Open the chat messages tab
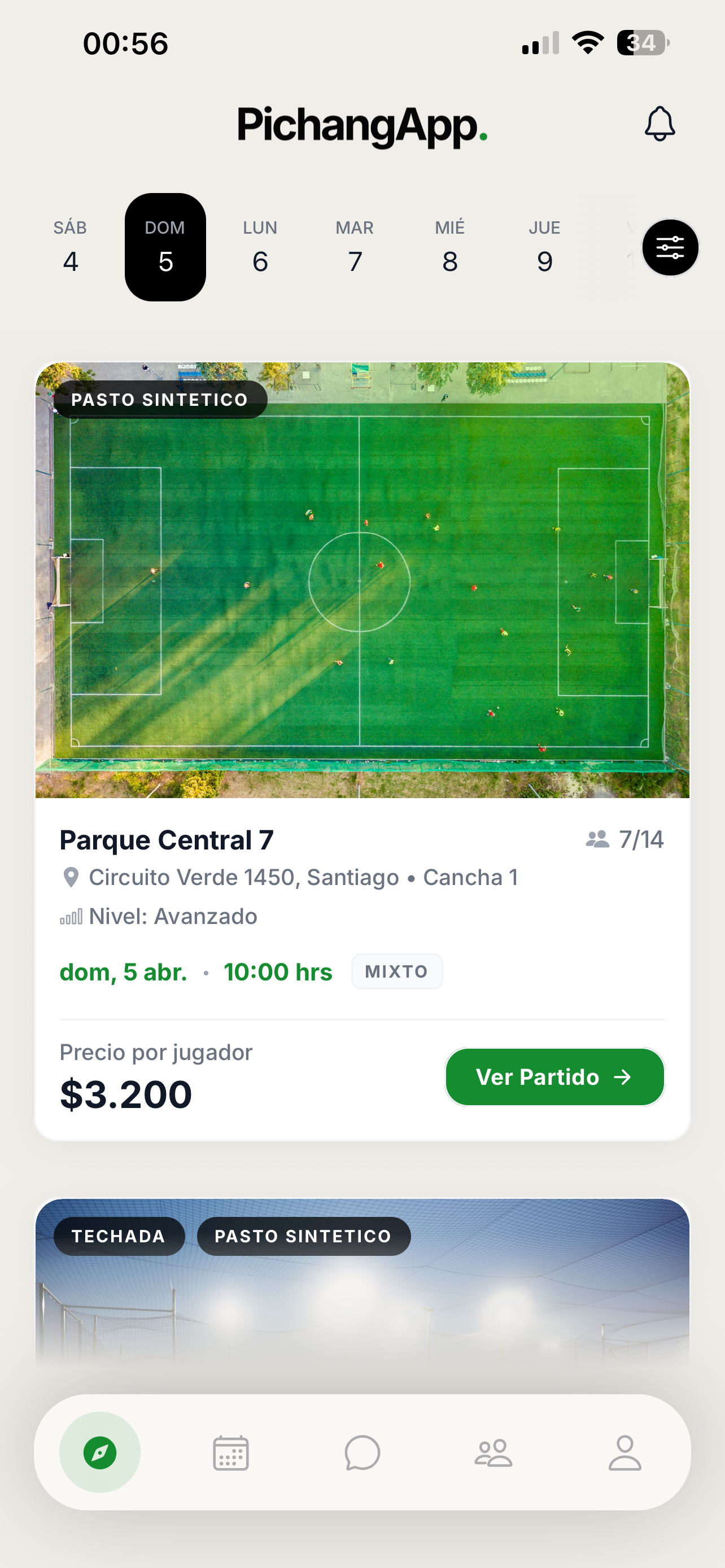This screenshot has width=725, height=1568. 362,1452
